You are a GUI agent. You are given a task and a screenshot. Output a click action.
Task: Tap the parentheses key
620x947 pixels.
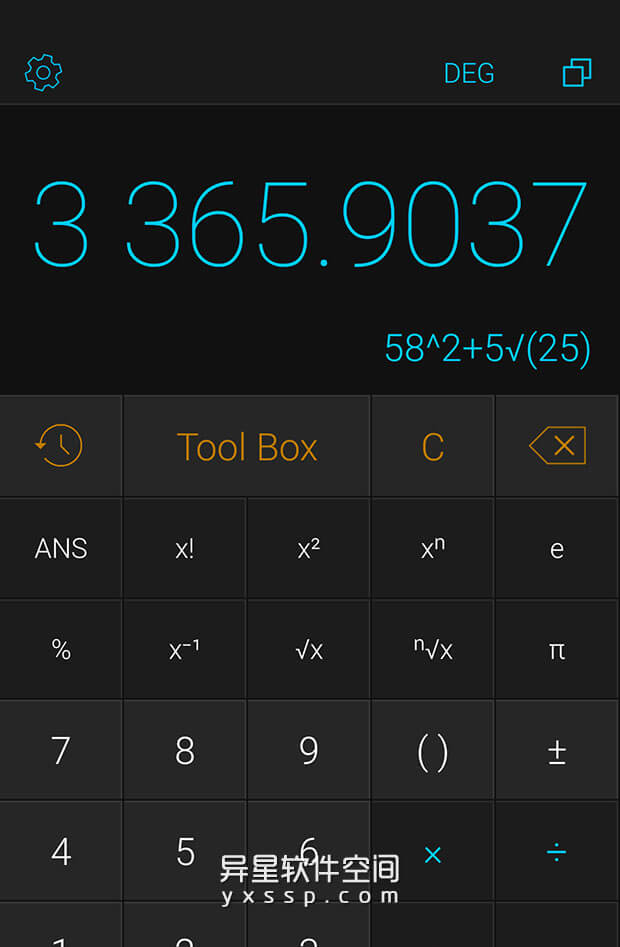[x=432, y=751]
